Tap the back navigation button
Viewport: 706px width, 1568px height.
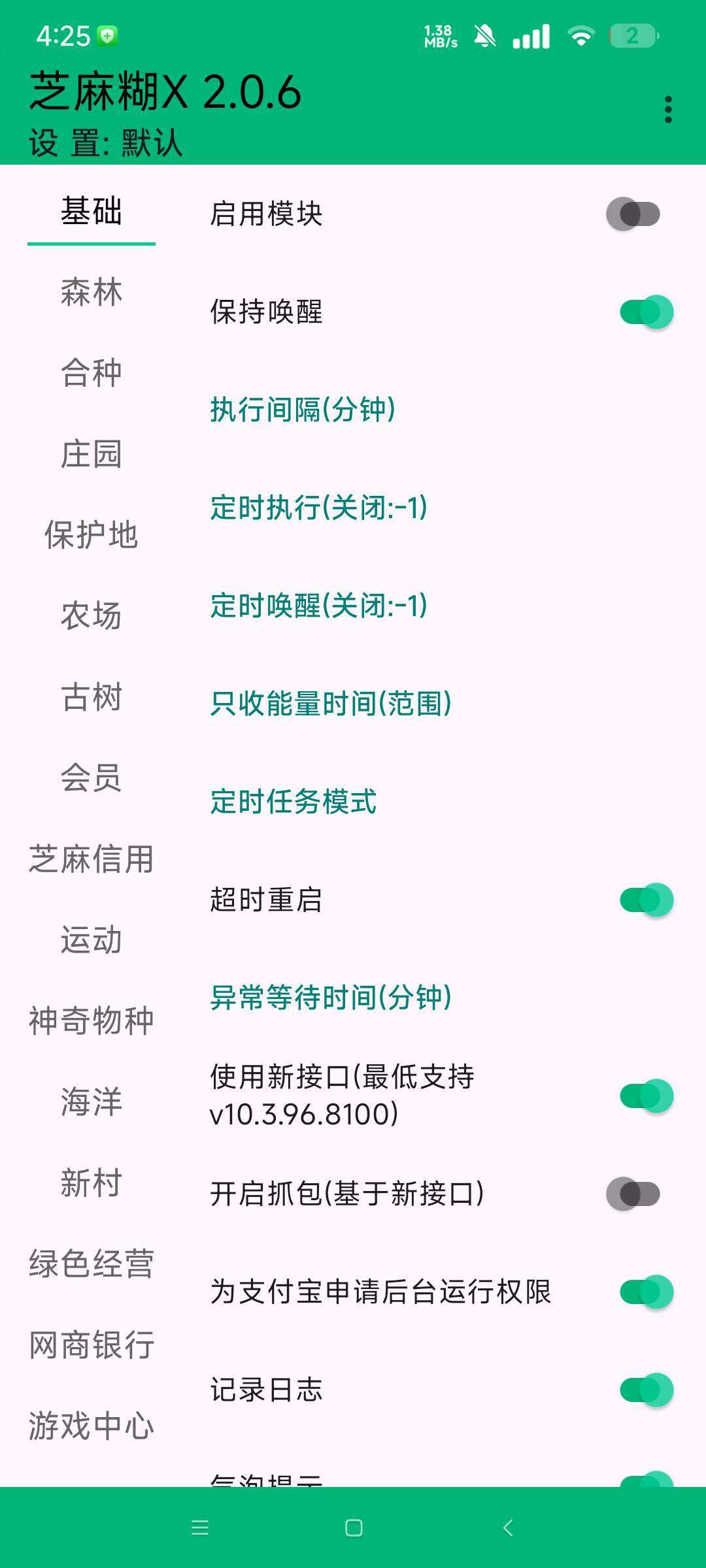[508, 1529]
